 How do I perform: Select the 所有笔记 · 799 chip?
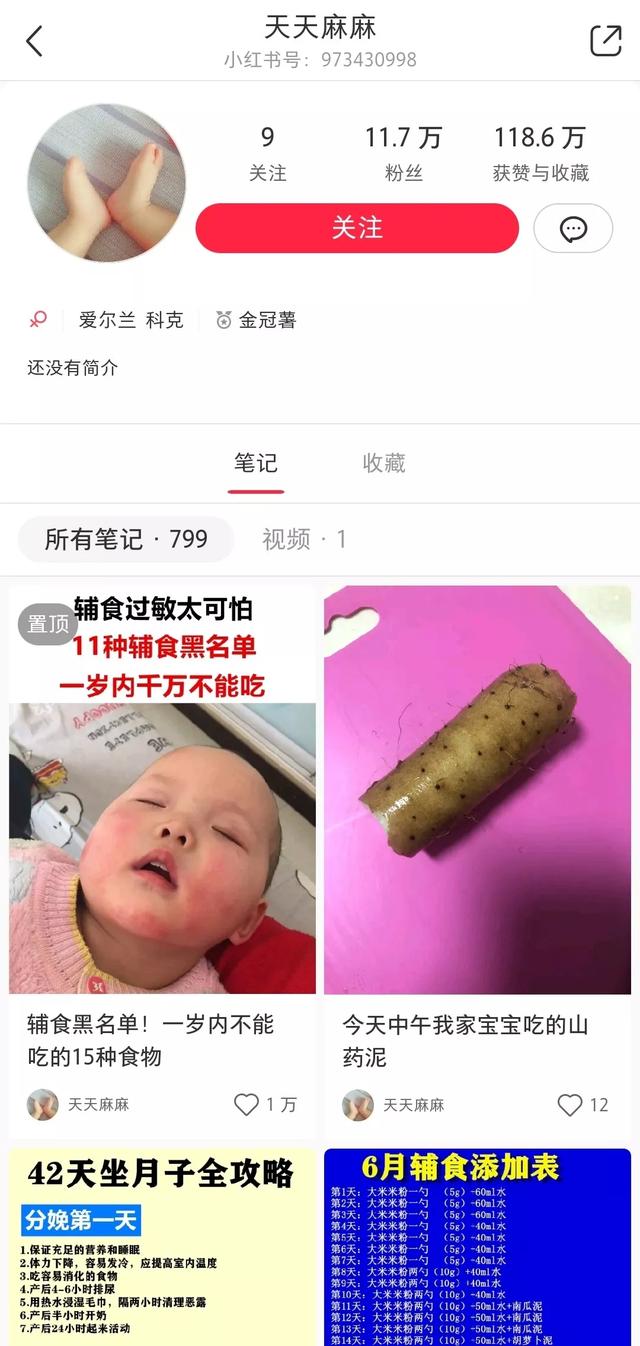click(x=126, y=540)
